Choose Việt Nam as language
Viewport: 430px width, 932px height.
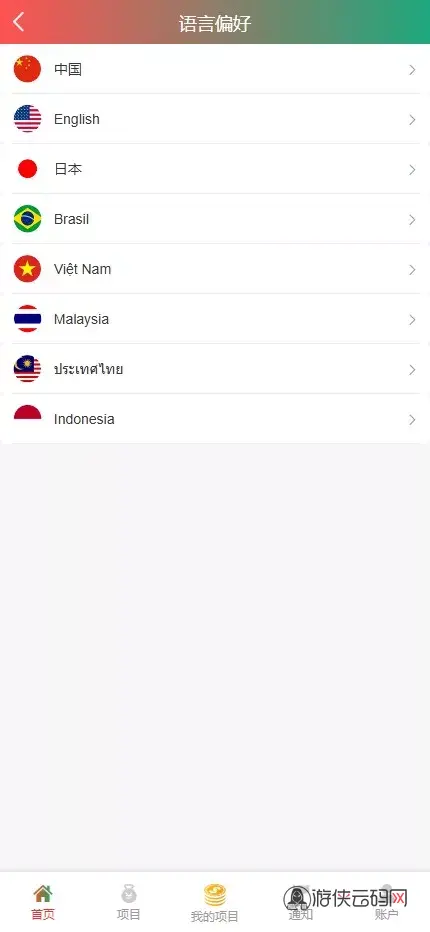point(215,269)
